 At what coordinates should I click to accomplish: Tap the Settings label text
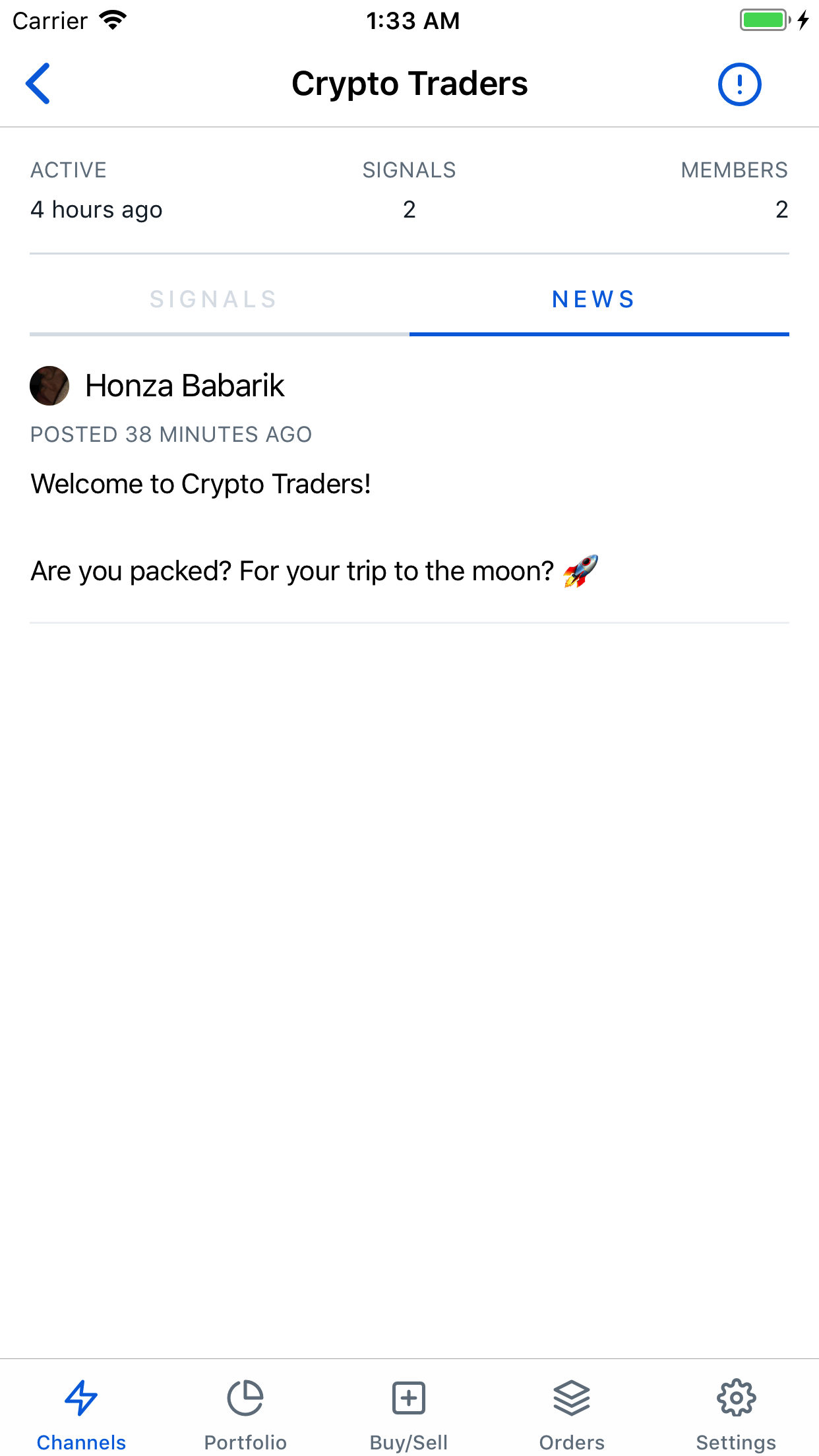pyautogui.click(x=736, y=1441)
